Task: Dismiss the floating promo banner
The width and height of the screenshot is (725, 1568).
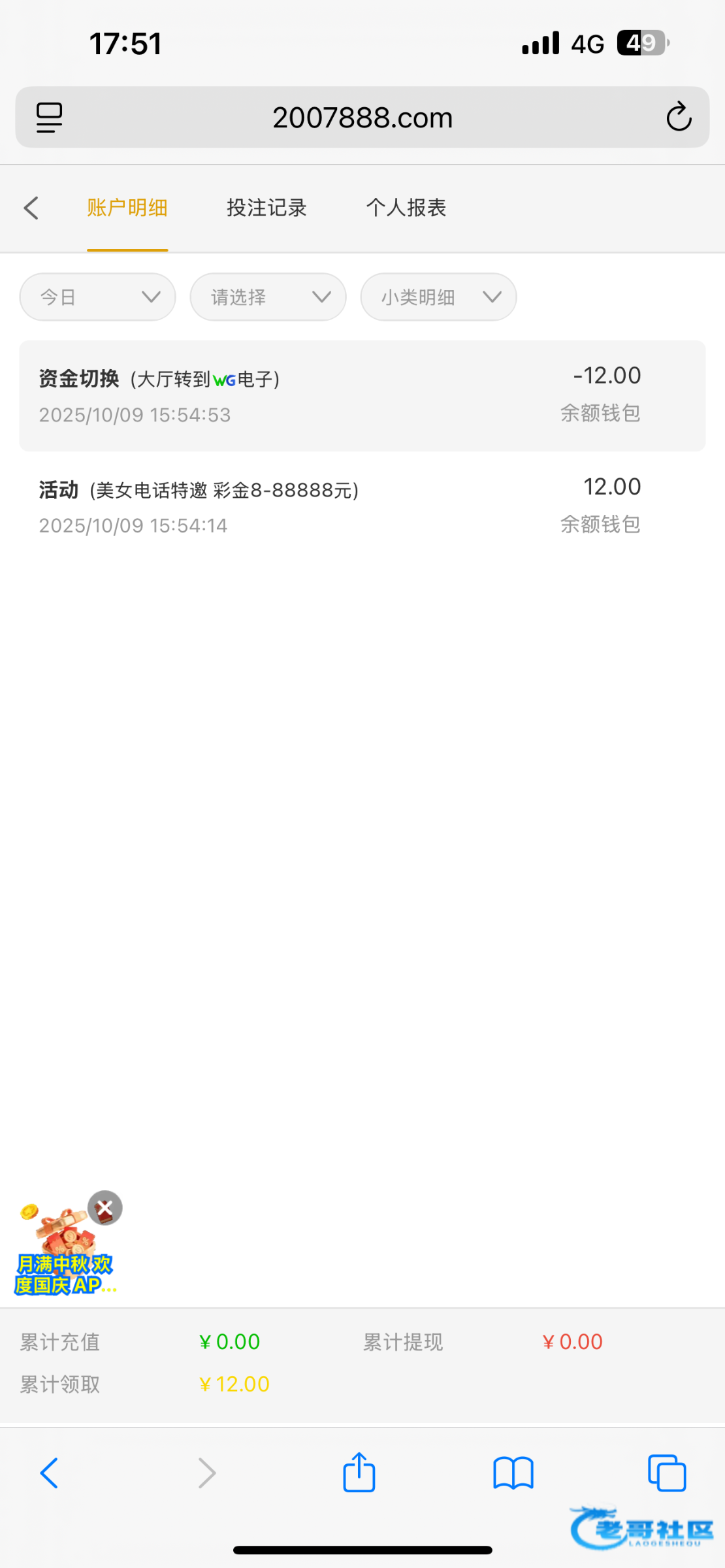Action: [x=105, y=1208]
